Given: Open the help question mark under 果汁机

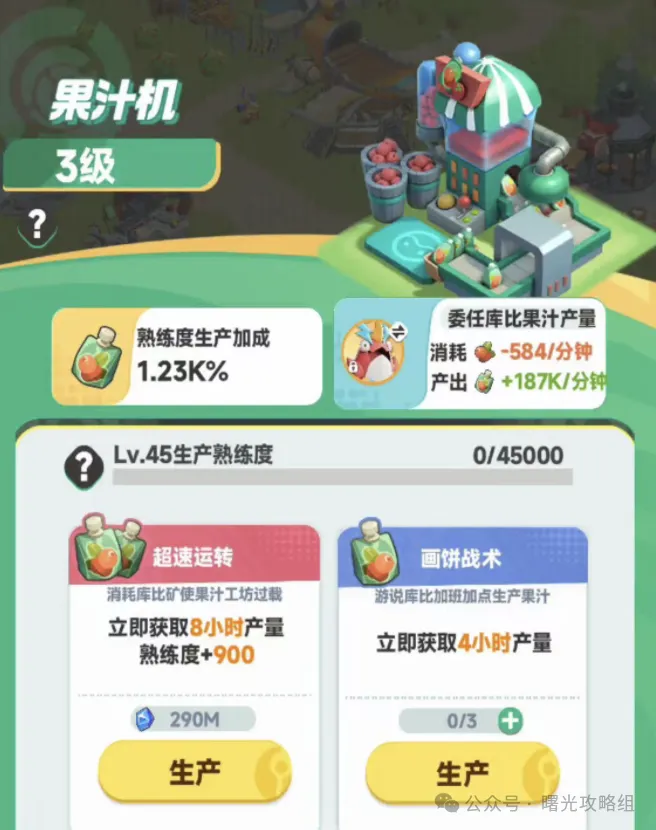Looking at the screenshot, I should pos(36,222).
